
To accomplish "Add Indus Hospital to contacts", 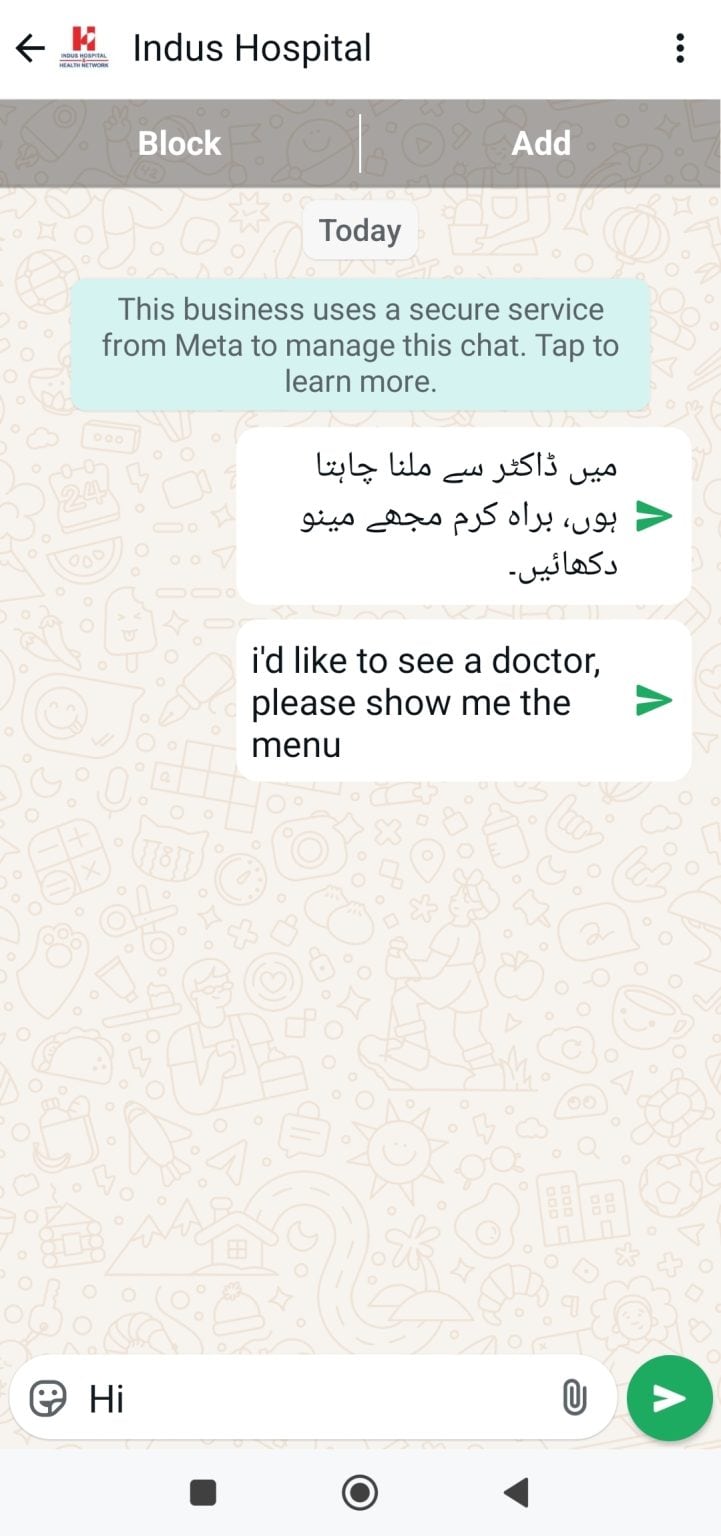I will point(541,143).
